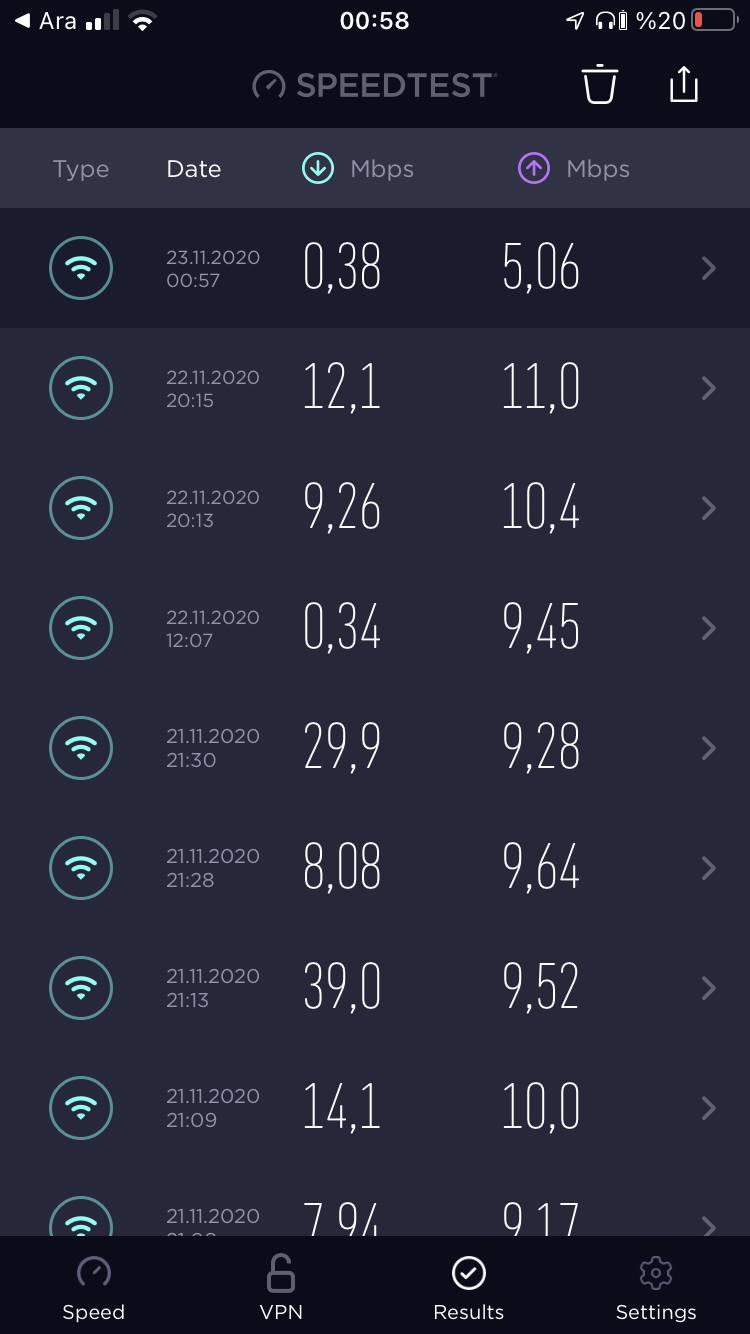Screen dimensions: 750x1334
Task: Show the 21.11.2020 21:13 result with 39,0 Mbps
Action: (x=375, y=988)
